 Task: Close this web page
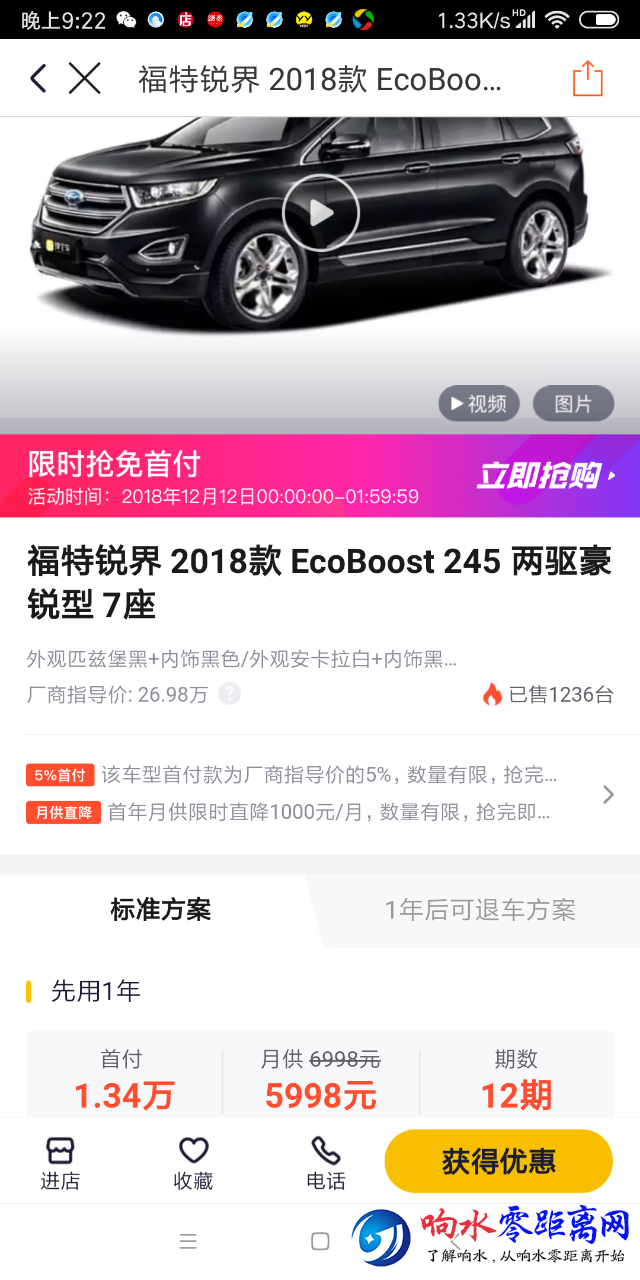coord(85,78)
